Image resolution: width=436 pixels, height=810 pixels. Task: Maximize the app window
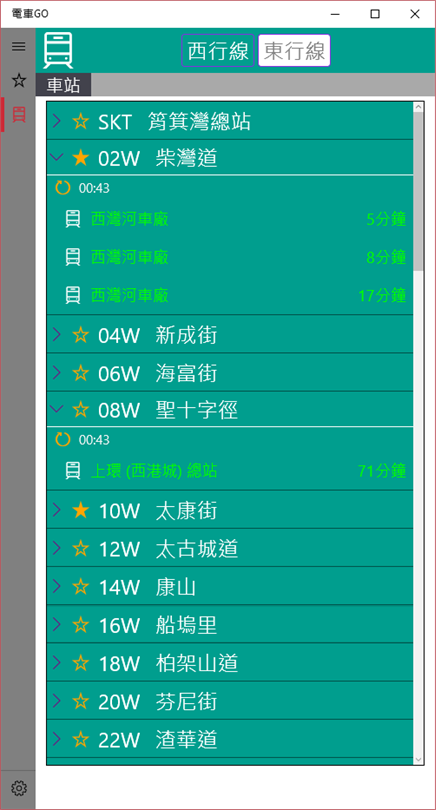pyautogui.click(x=375, y=14)
